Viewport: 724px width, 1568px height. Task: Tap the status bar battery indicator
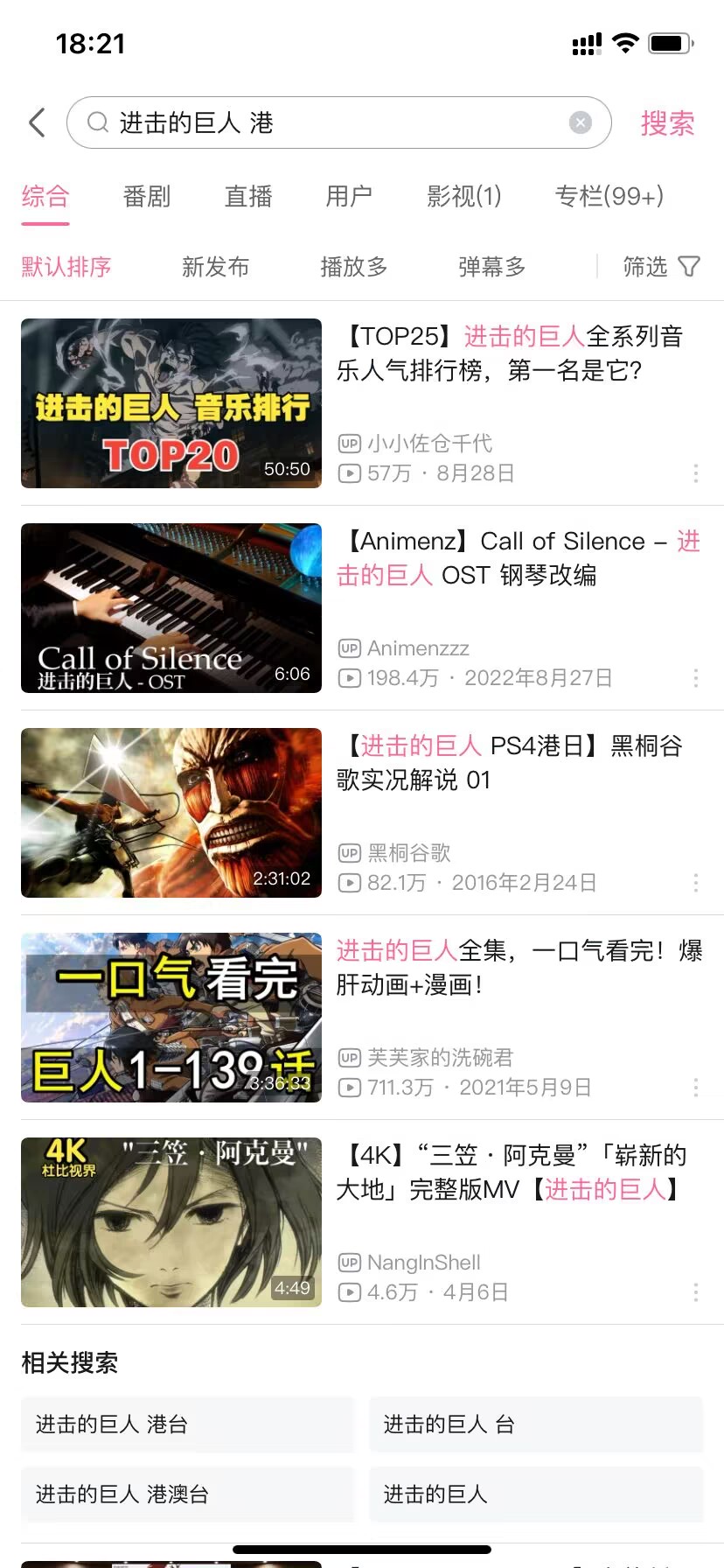(x=668, y=43)
